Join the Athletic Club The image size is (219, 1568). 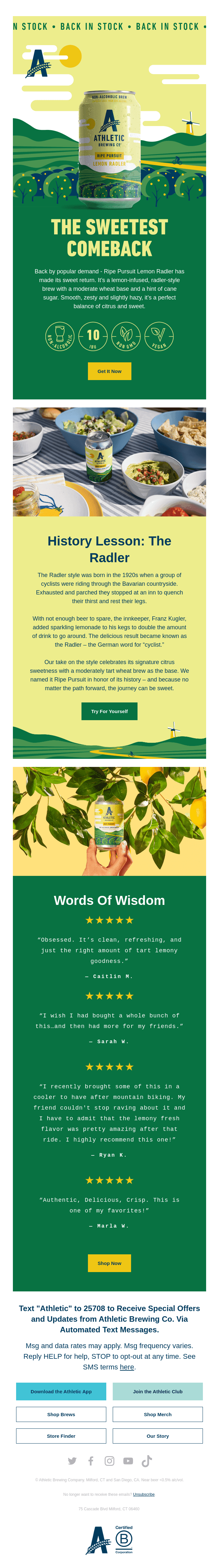[x=157, y=1391]
